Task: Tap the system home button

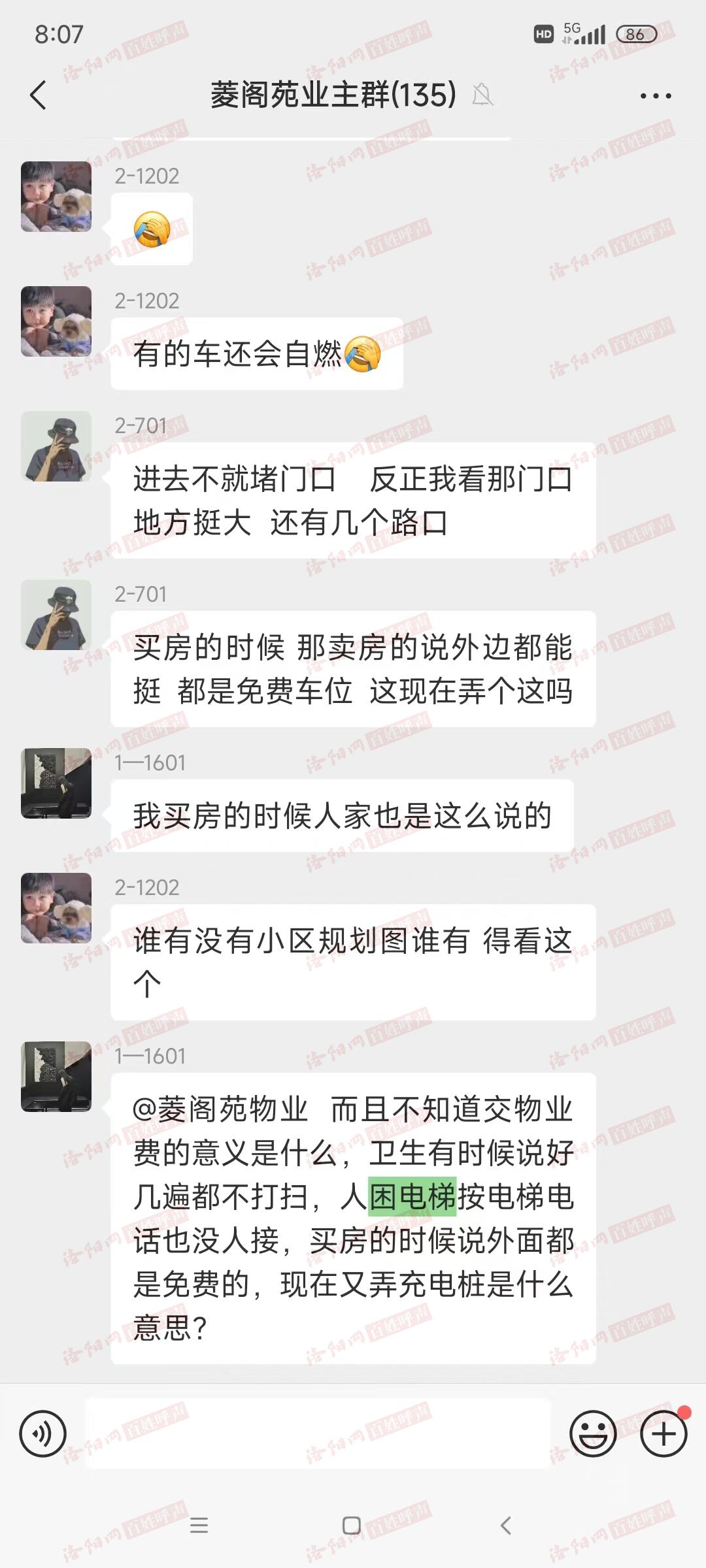Action: 352,1526
